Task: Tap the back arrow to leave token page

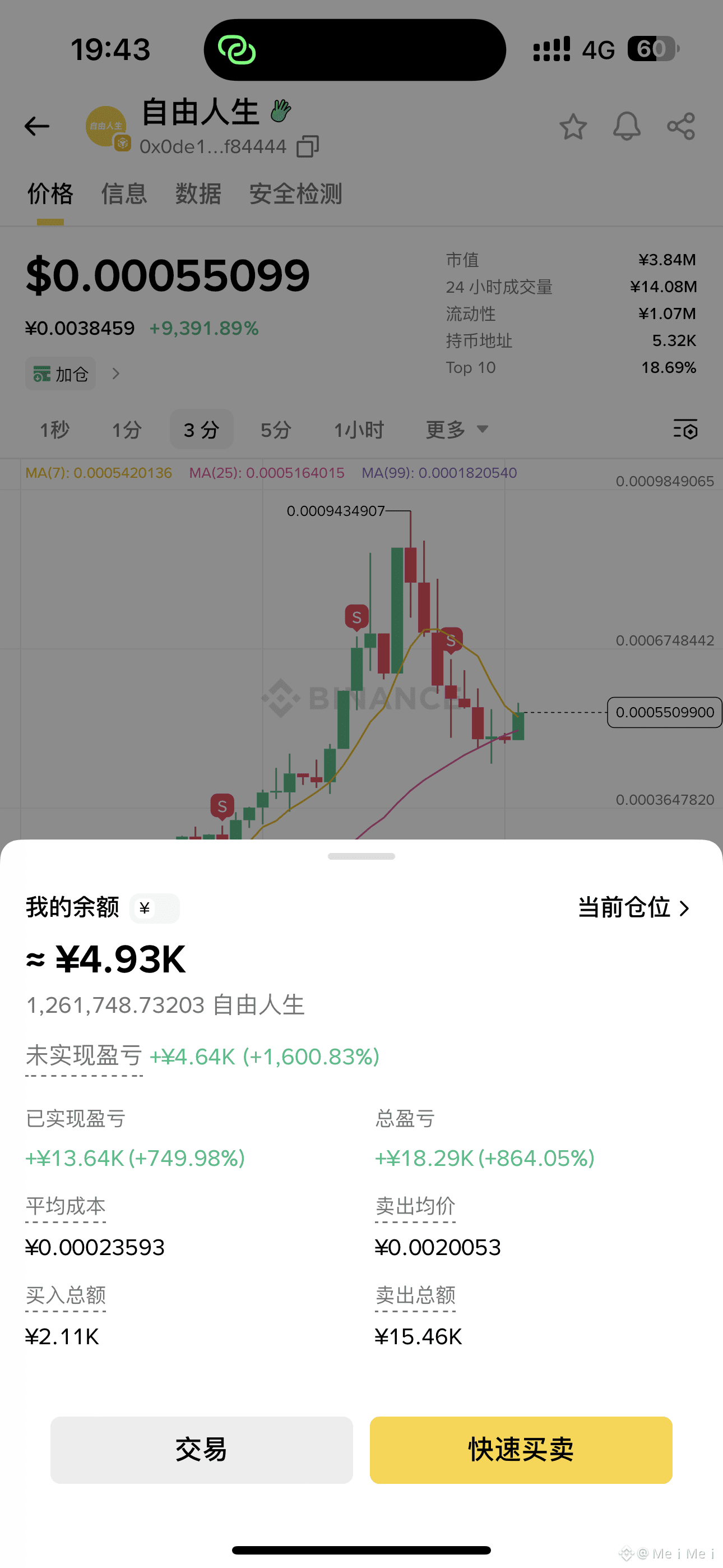Action: coord(36,126)
